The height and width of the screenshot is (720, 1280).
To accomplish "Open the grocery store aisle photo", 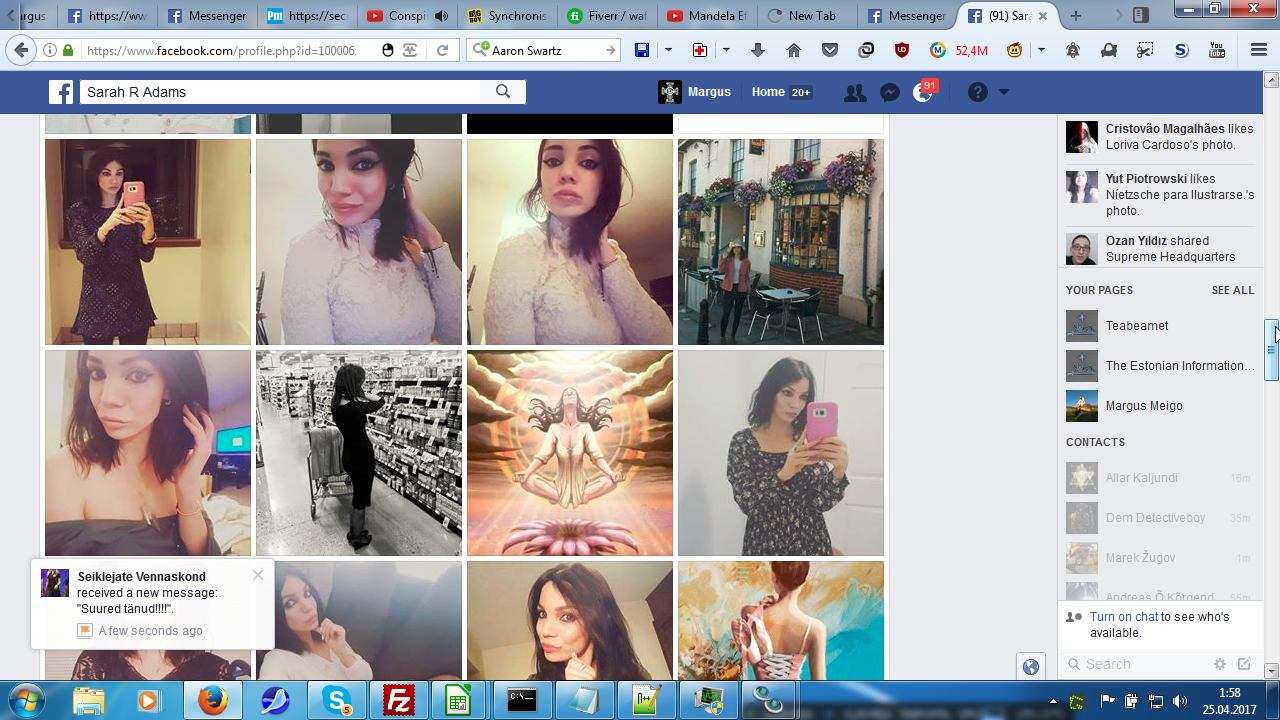I will click(358, 452).
